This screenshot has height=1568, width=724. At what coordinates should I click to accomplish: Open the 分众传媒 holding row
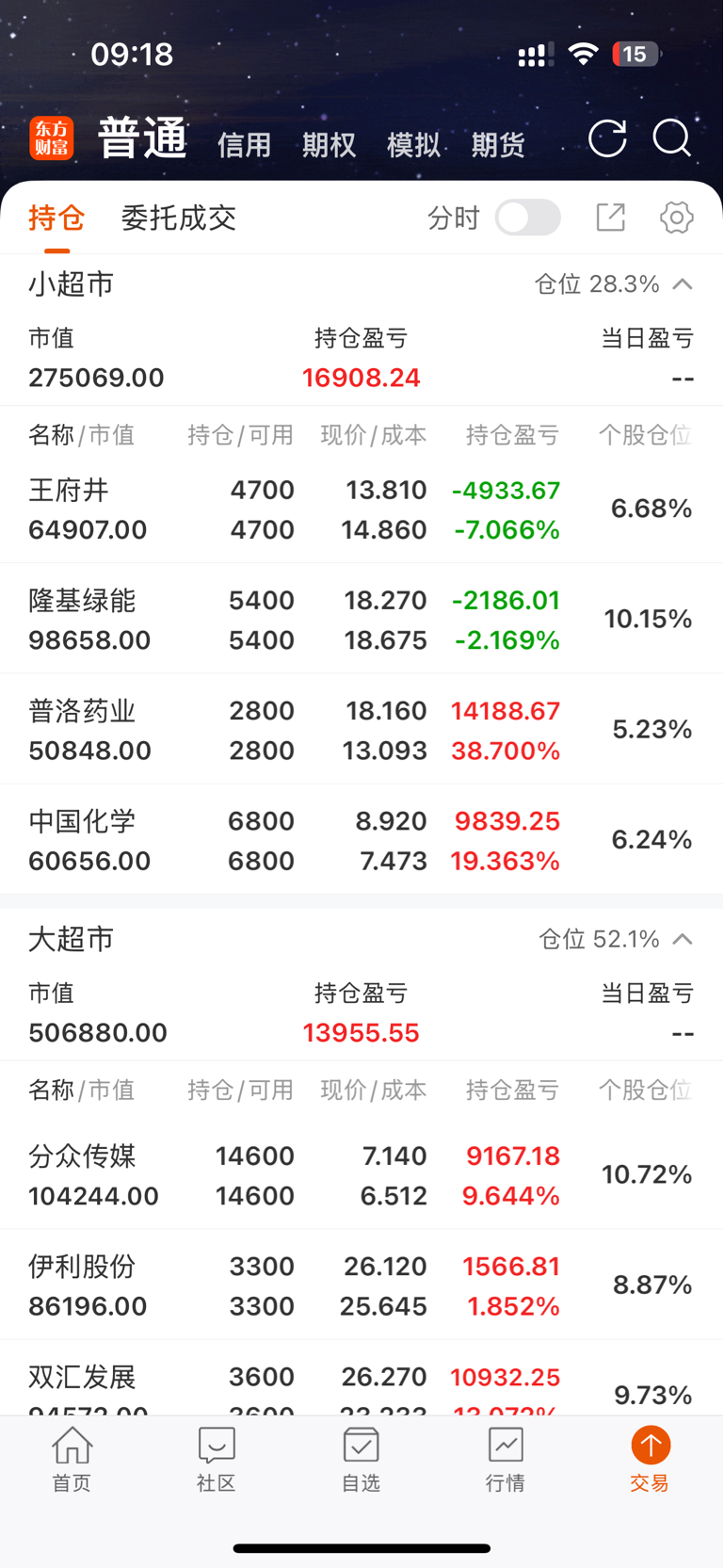coord(362,1174)
